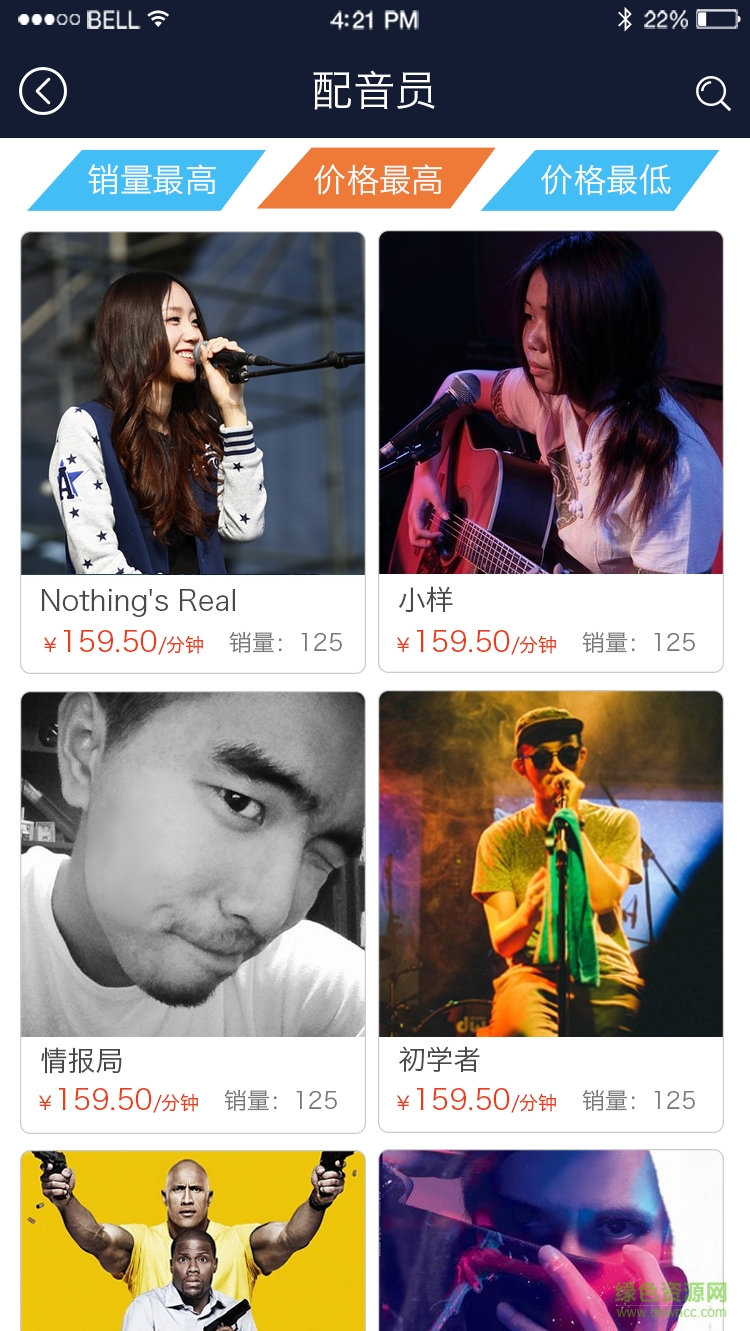
Task: View the 小样 voice actor card
Action: tap(551, 452)
